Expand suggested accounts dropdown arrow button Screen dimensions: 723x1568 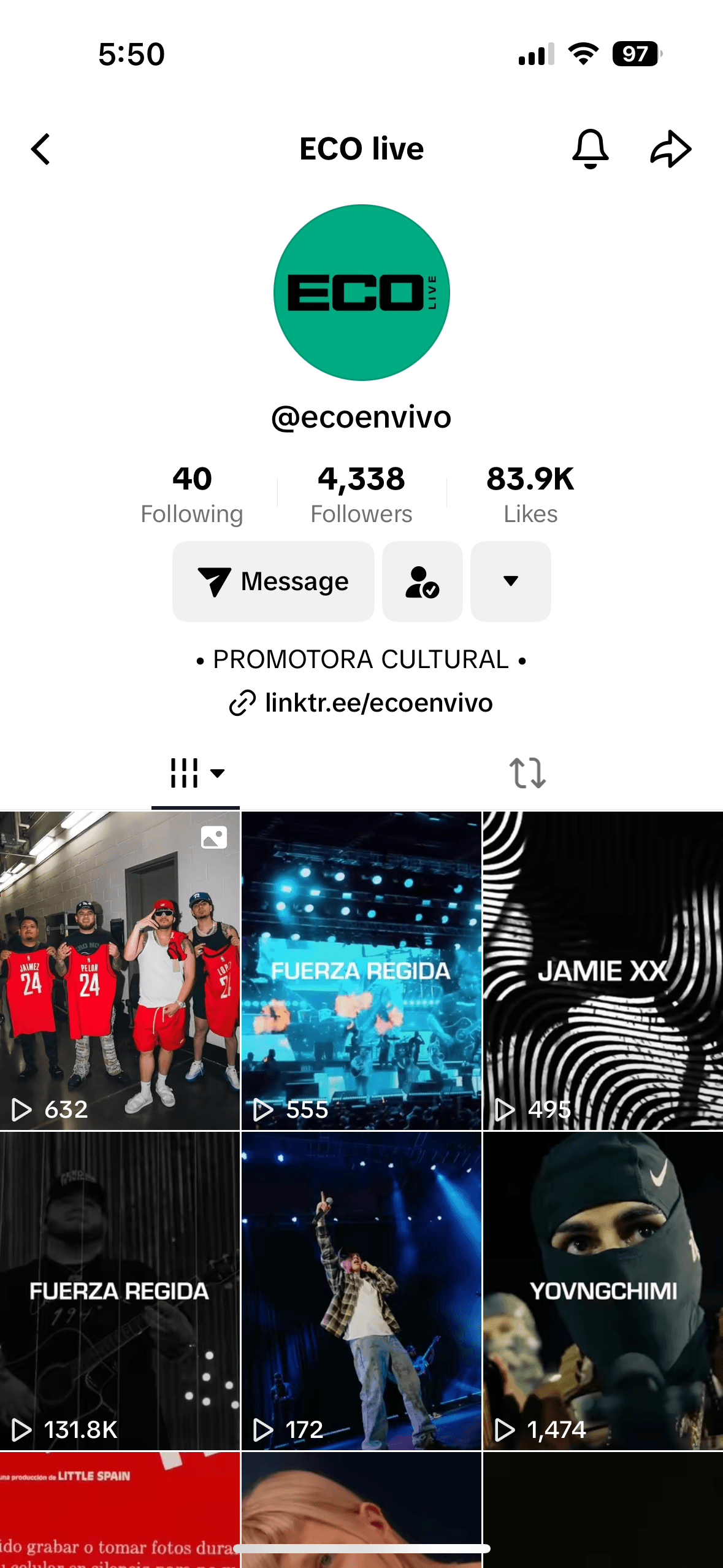coord(510,581)
